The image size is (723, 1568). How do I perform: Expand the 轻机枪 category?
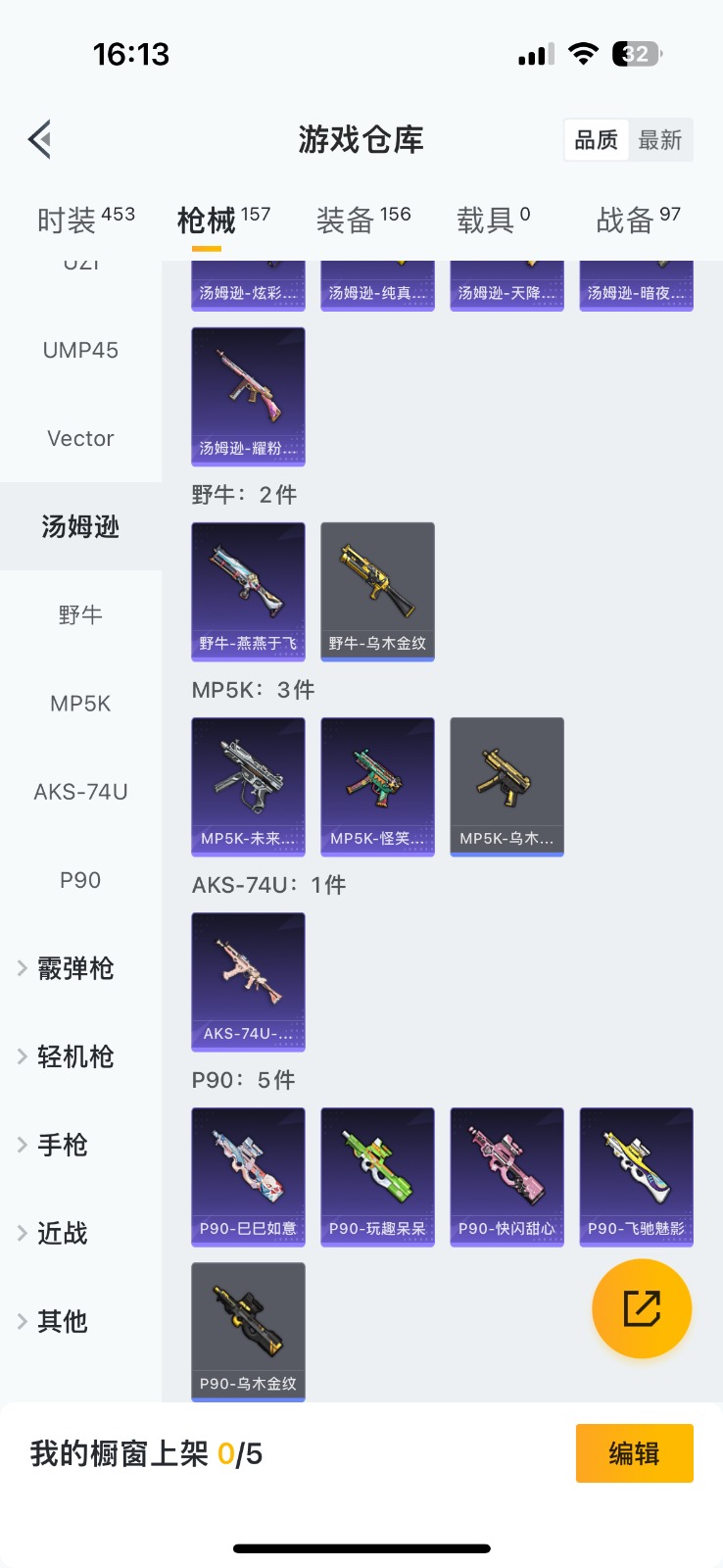75,1056
